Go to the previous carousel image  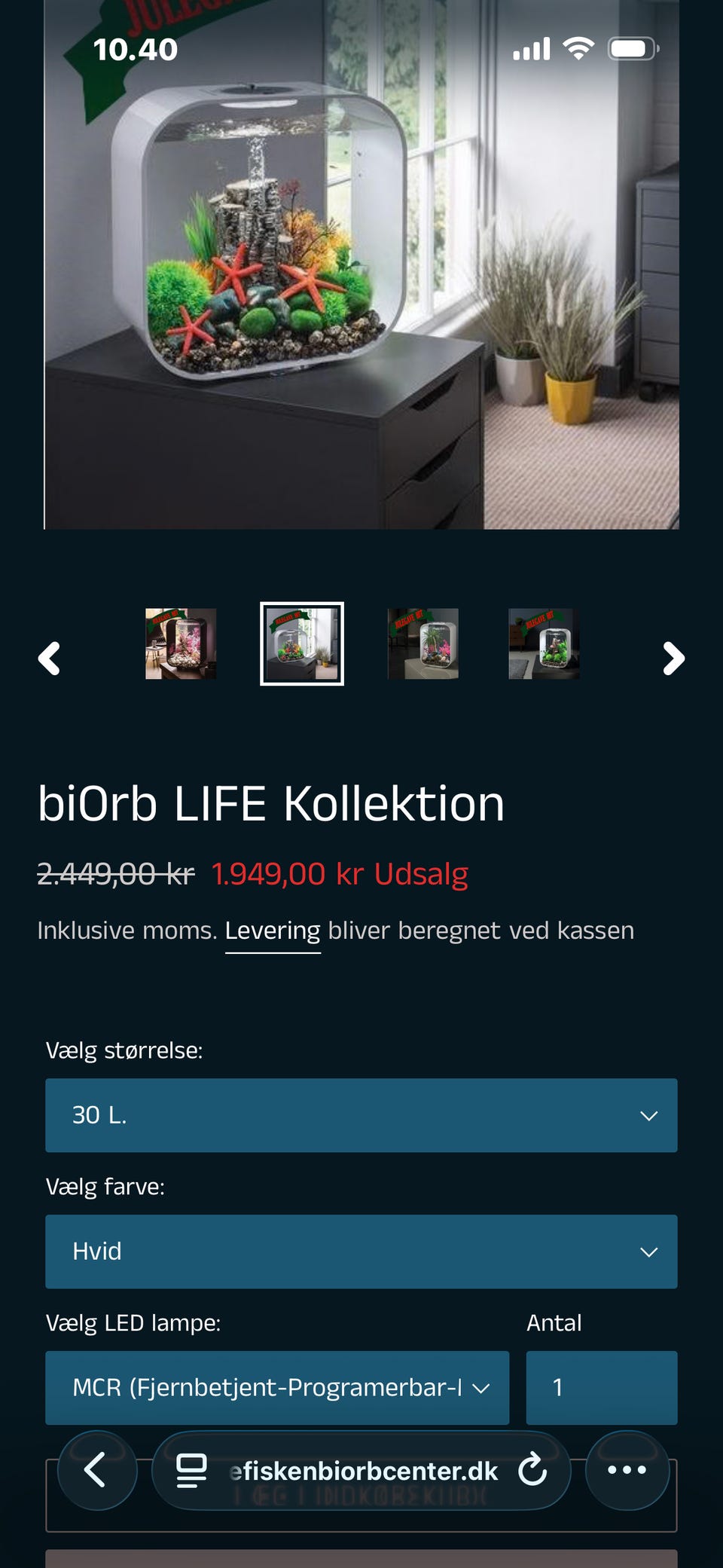[50, 659]
